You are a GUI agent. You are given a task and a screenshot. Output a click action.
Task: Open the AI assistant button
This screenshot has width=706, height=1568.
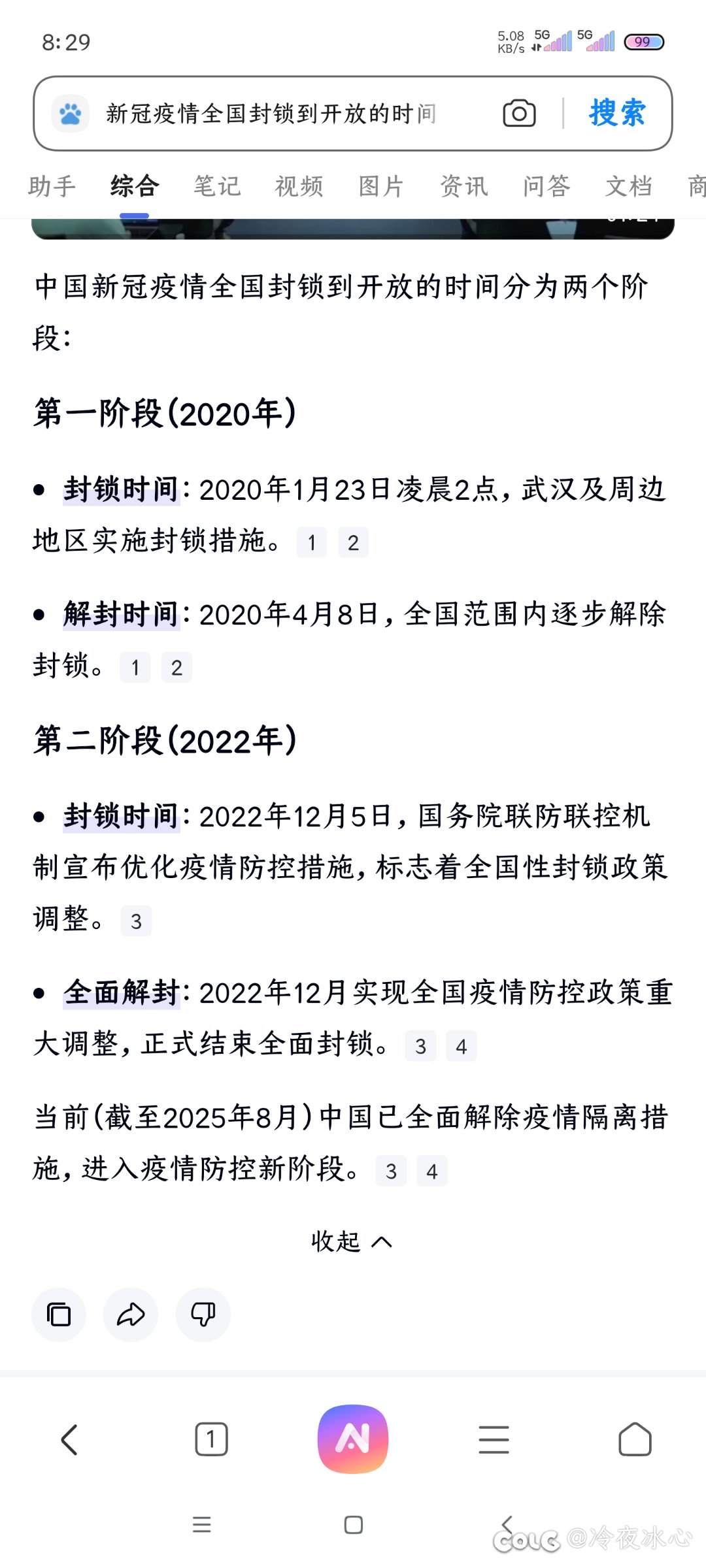pyautogui.click(x=353, y=1439)
